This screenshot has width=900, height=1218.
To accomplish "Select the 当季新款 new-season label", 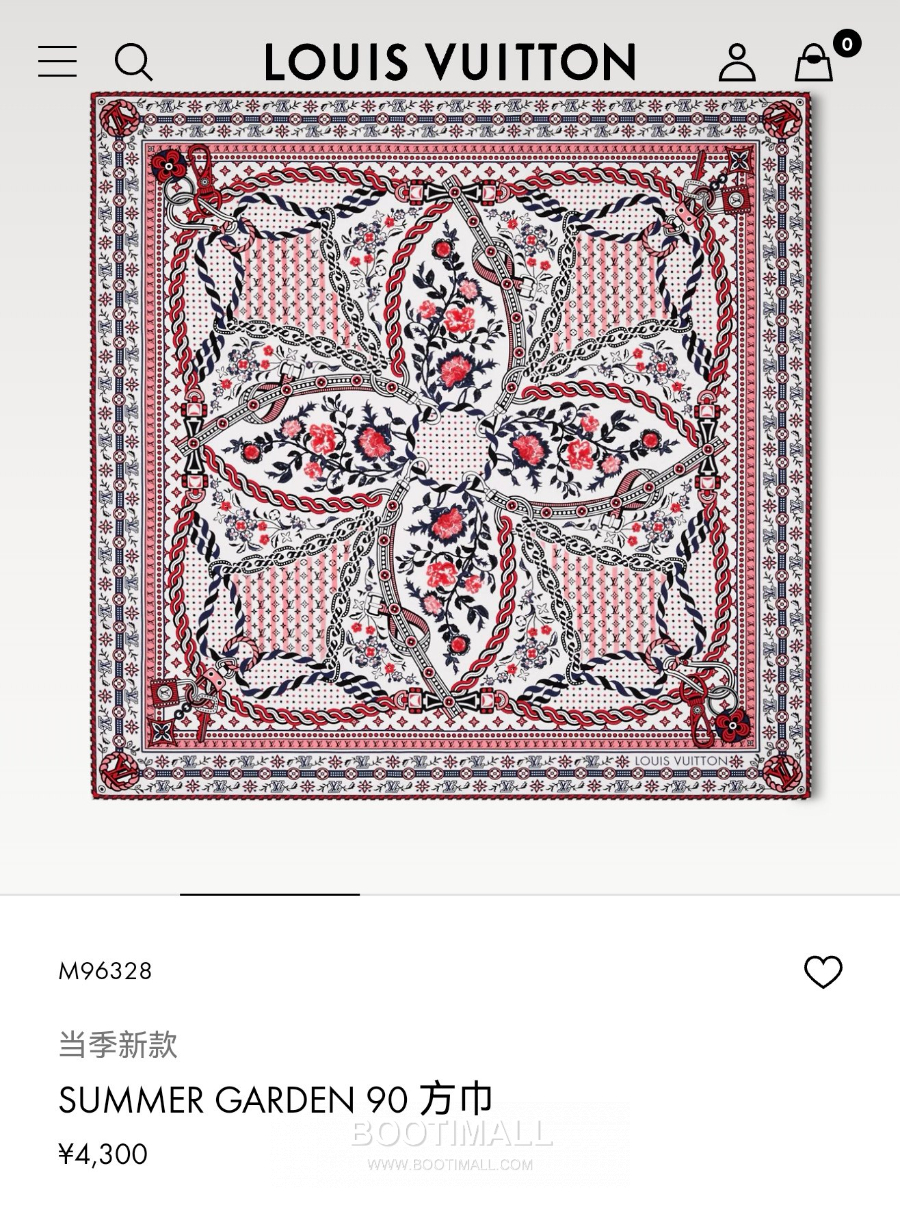I will (117, 1046).
